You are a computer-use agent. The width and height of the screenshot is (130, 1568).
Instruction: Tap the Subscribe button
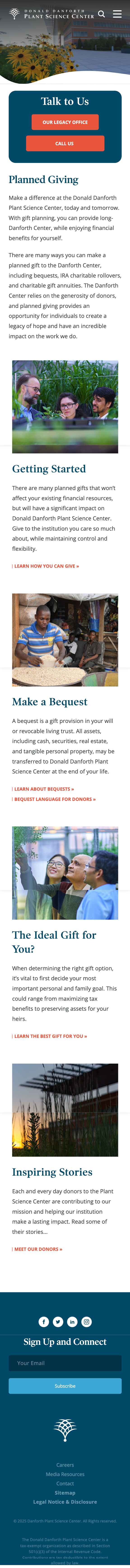click(x=65, y=1386)
